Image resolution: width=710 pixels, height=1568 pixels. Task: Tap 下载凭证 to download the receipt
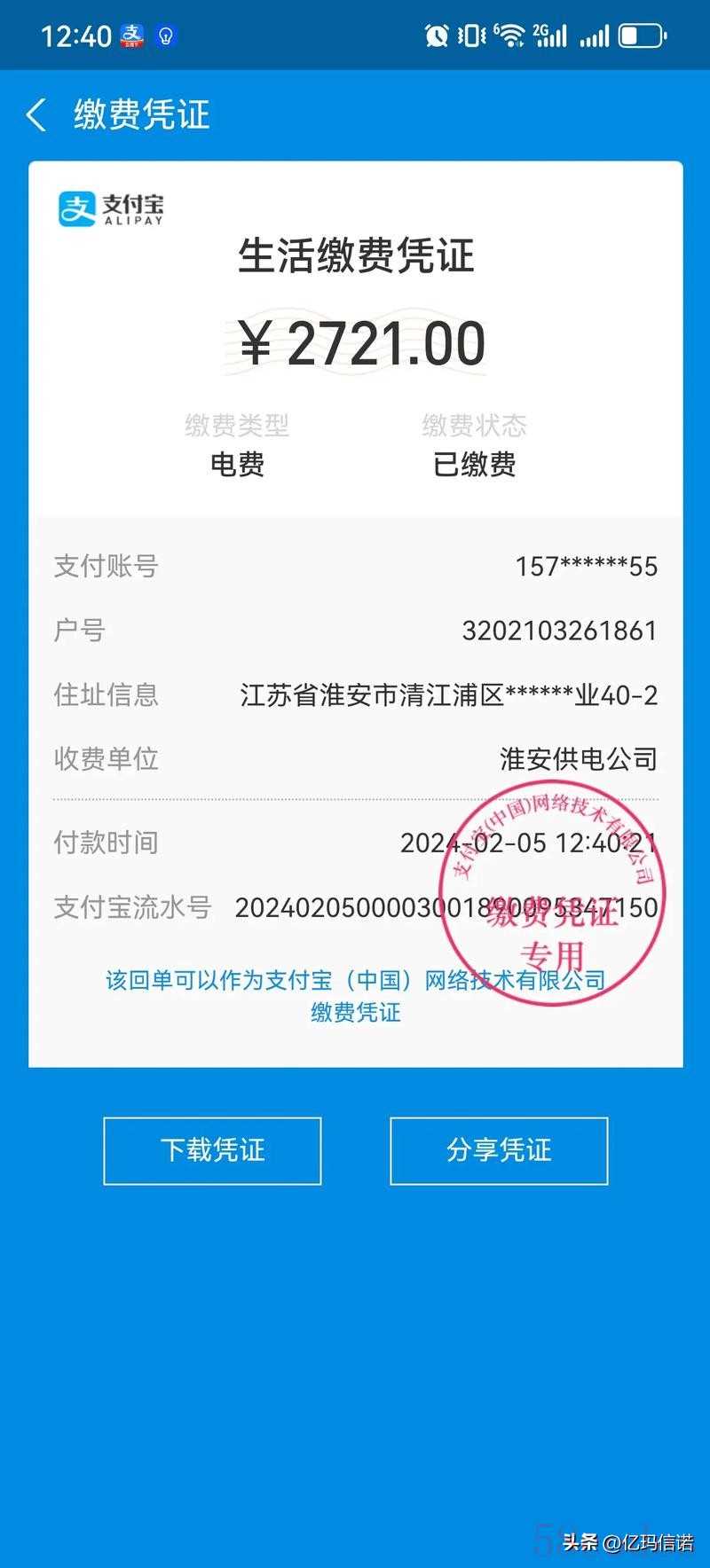[212, 1150]
